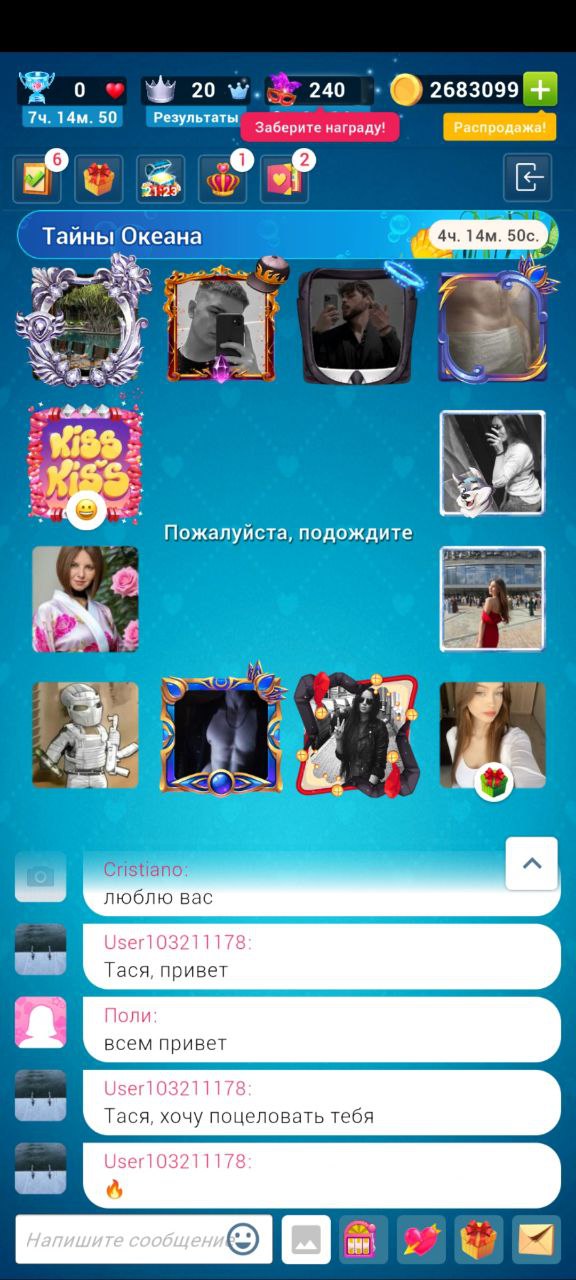Viewport: 576px width, 1280px height.
Task: Open the Результаты ranking
Action: pos(197,117)
